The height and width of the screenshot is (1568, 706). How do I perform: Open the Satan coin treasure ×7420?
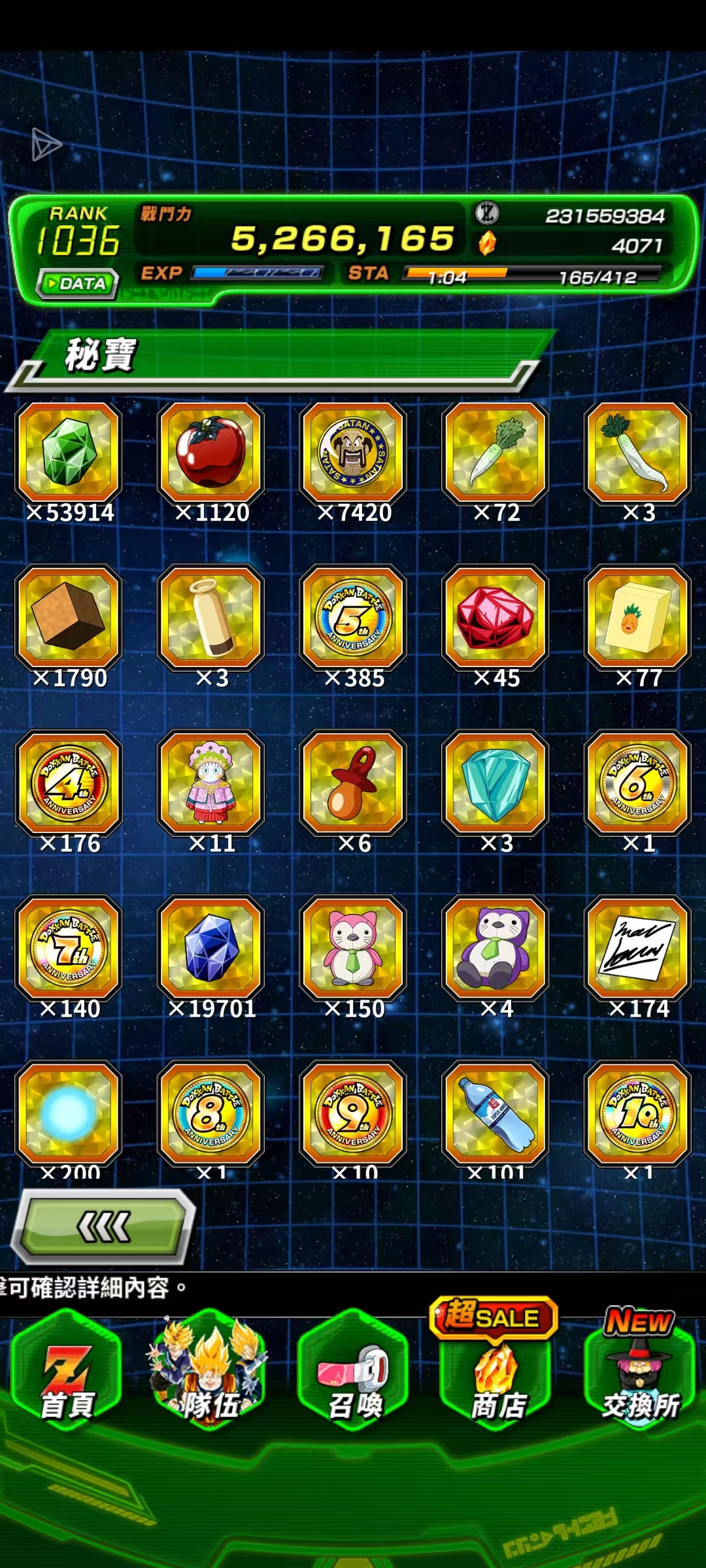coord(354,452)
